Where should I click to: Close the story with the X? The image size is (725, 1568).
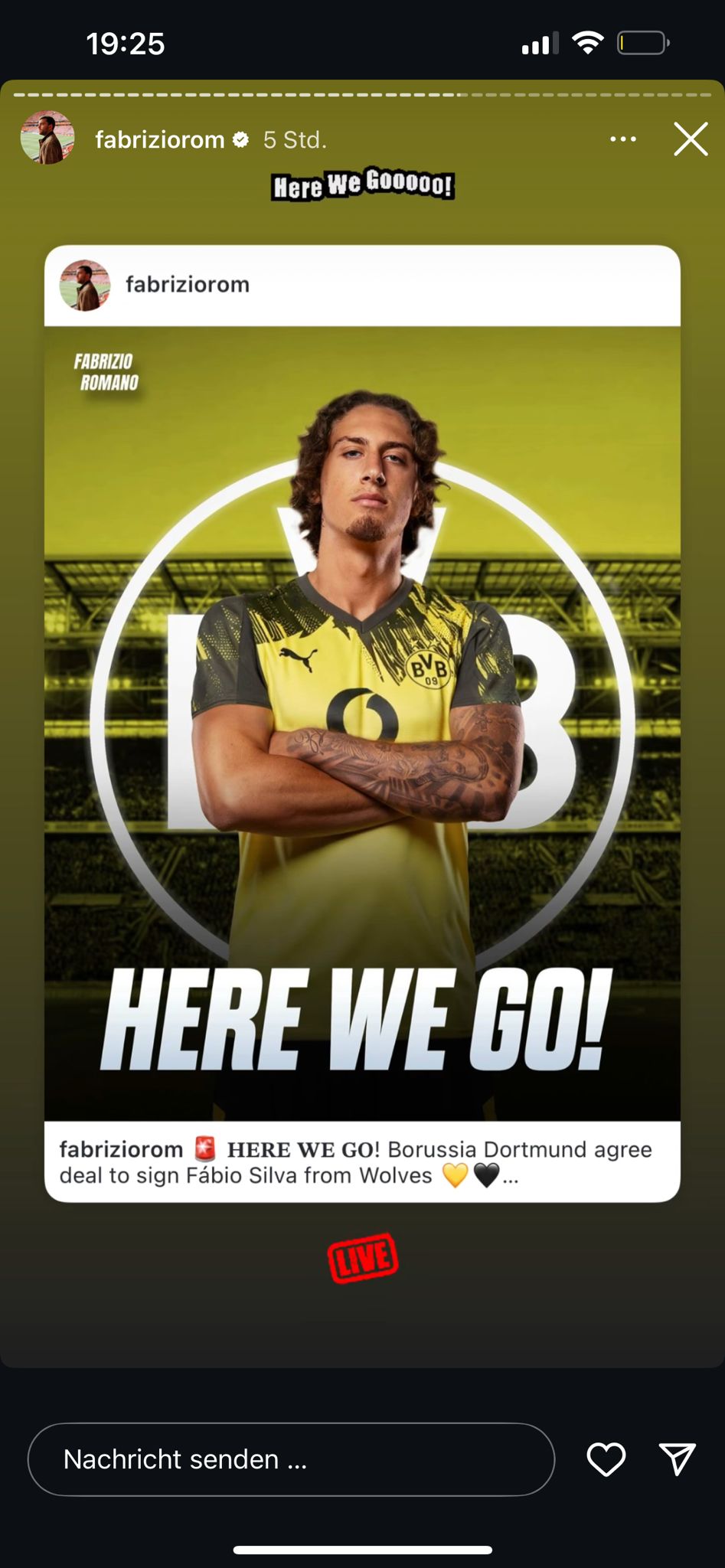pyautogui.click(x=691, y=140)
